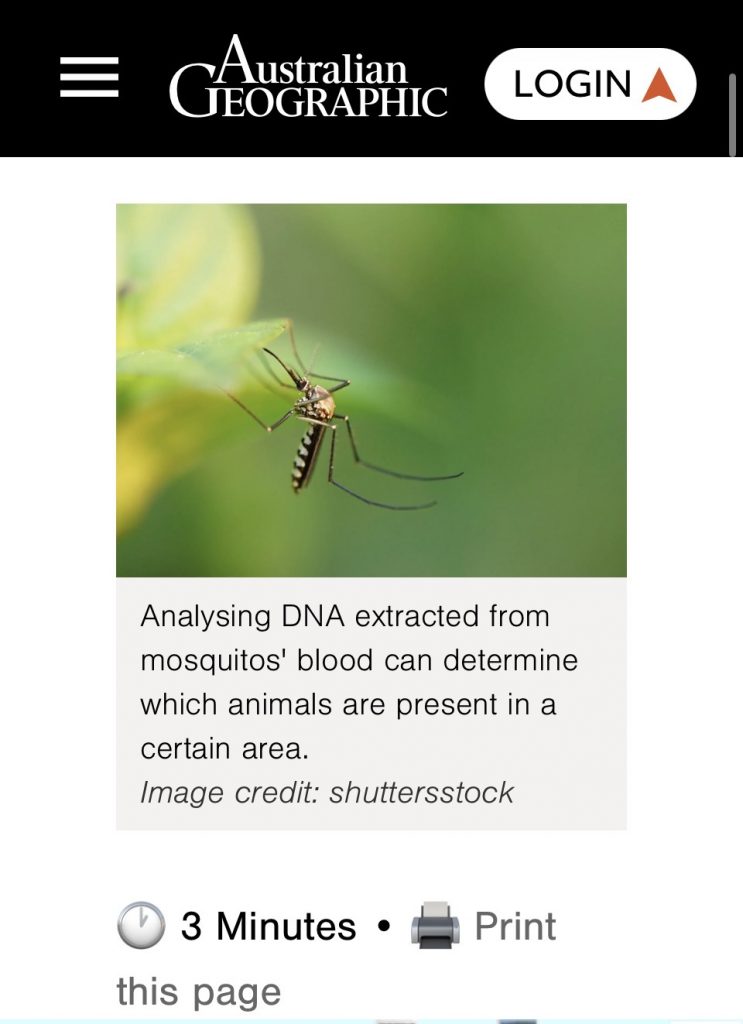Image resolution: width=743 pixels, height=1024 pixels.
Task: Open the hamburger navigation menu
Action: click(x=89, y=77)
